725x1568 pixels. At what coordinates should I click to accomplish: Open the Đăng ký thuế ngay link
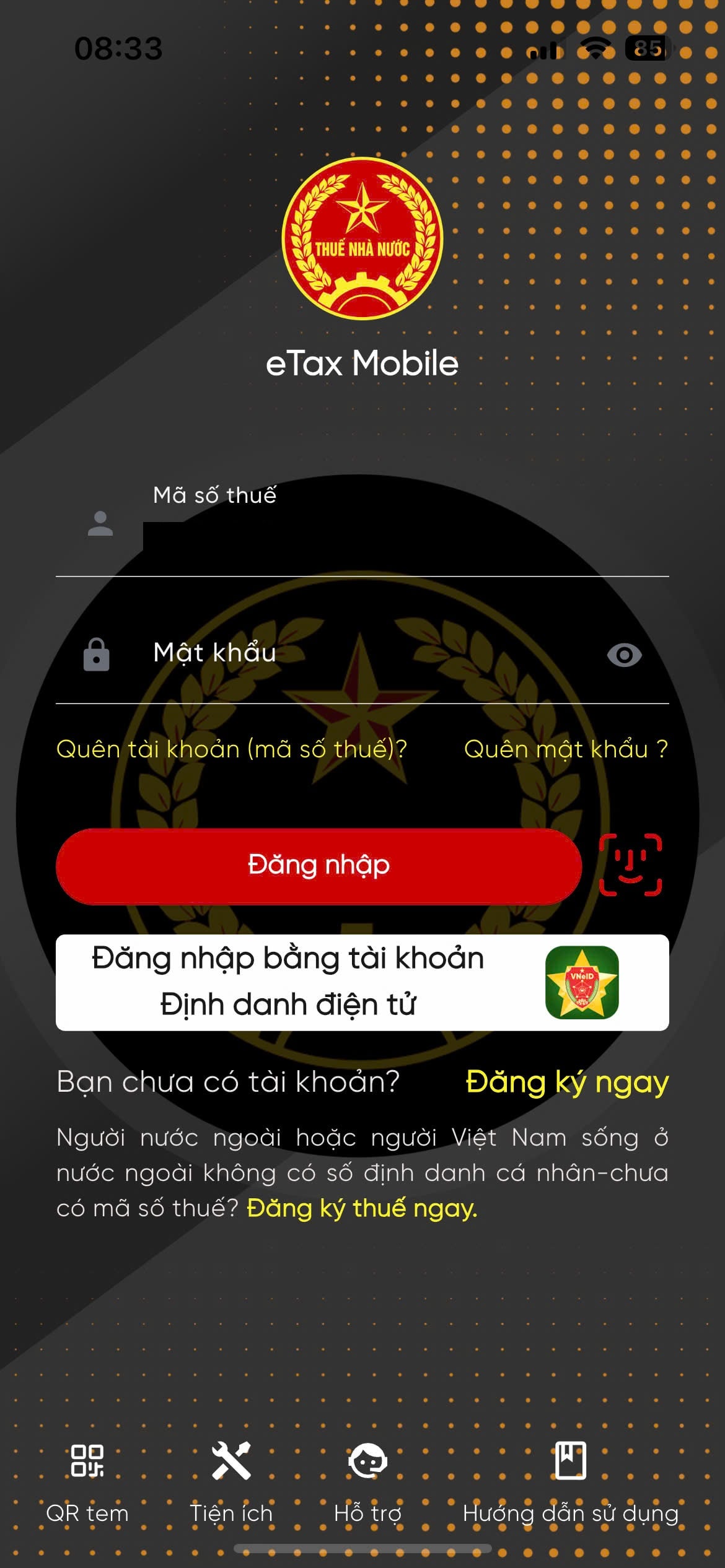click(x=362, y=1208)
